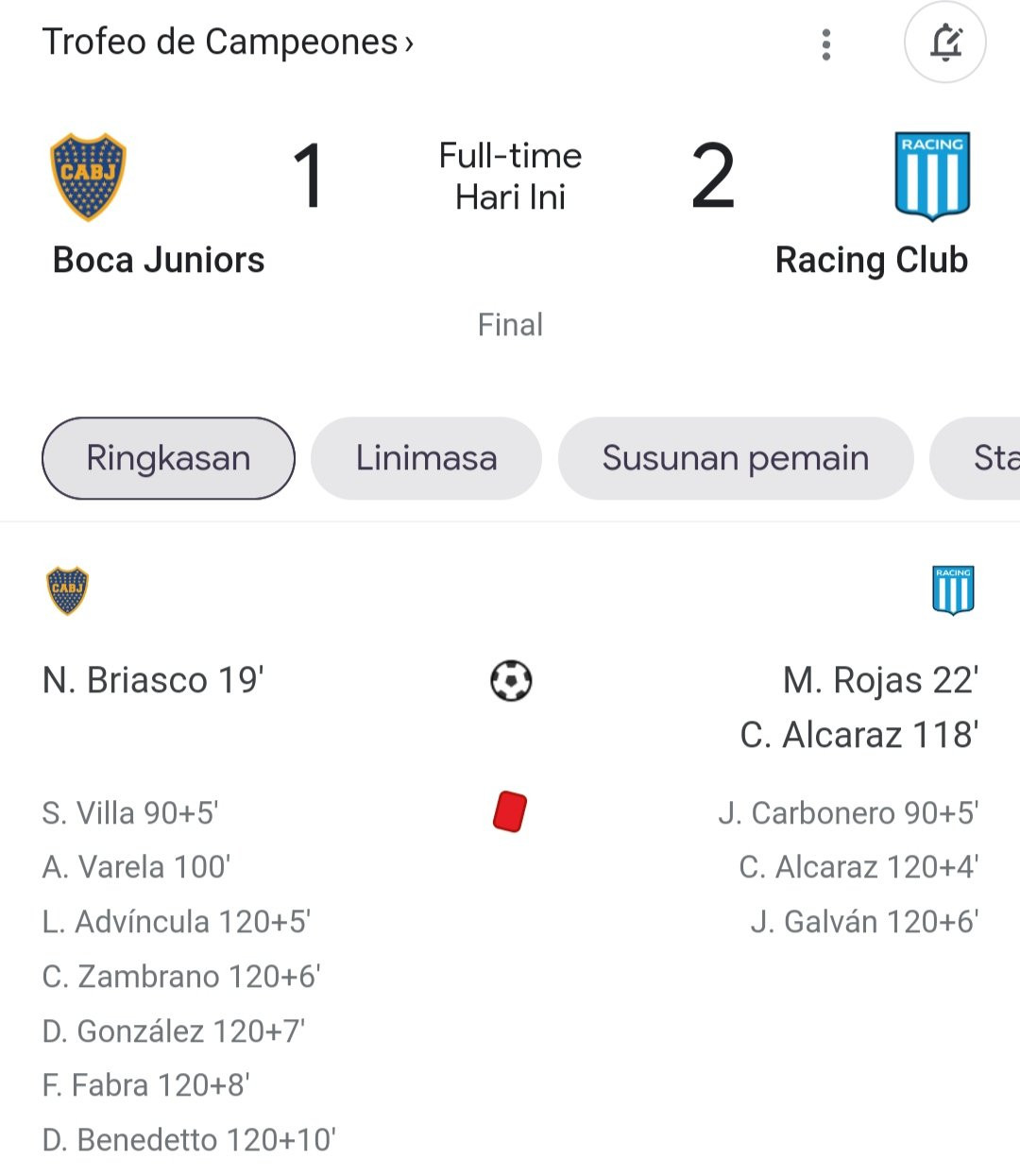Select the soccer ball goals icon
This screenshot has height=1176, width=1020.
[x=510, y=680]
